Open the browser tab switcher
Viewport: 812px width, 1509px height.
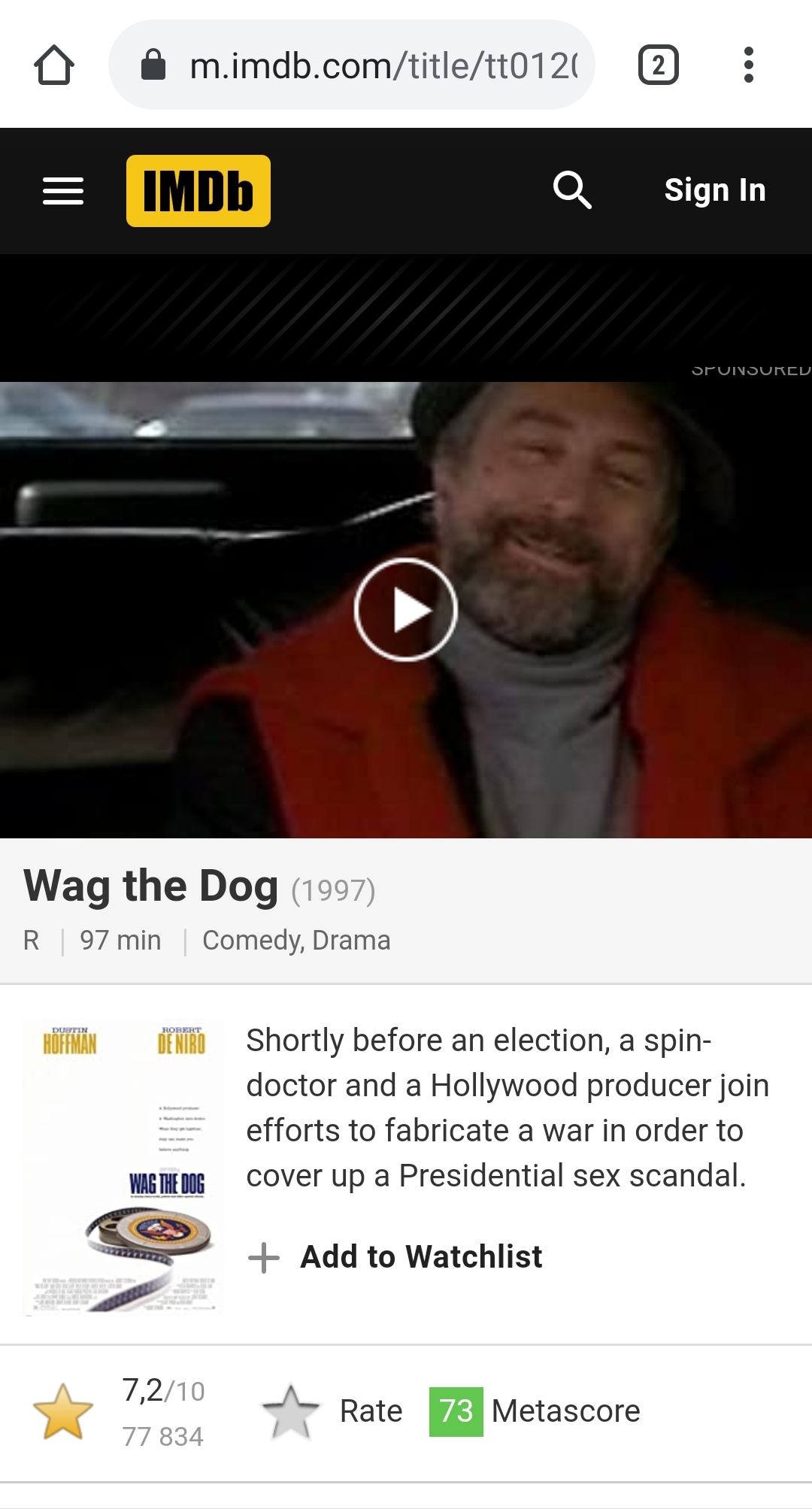(658, 65)
